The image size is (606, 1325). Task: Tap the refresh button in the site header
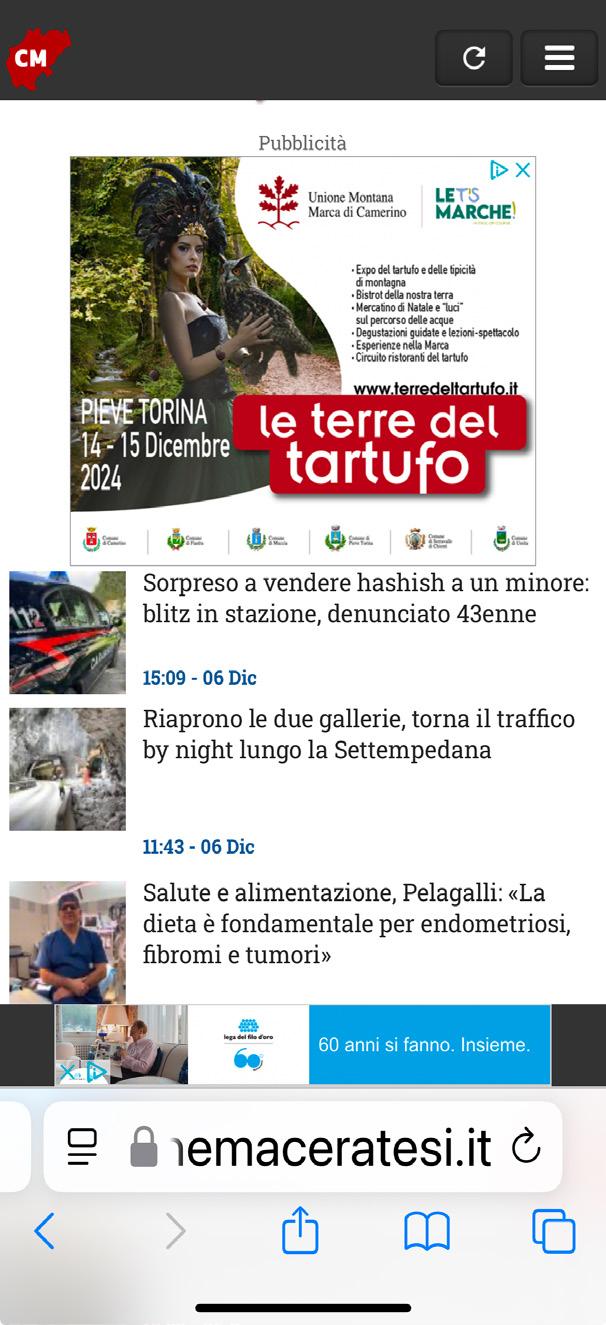tap(474, 59)
